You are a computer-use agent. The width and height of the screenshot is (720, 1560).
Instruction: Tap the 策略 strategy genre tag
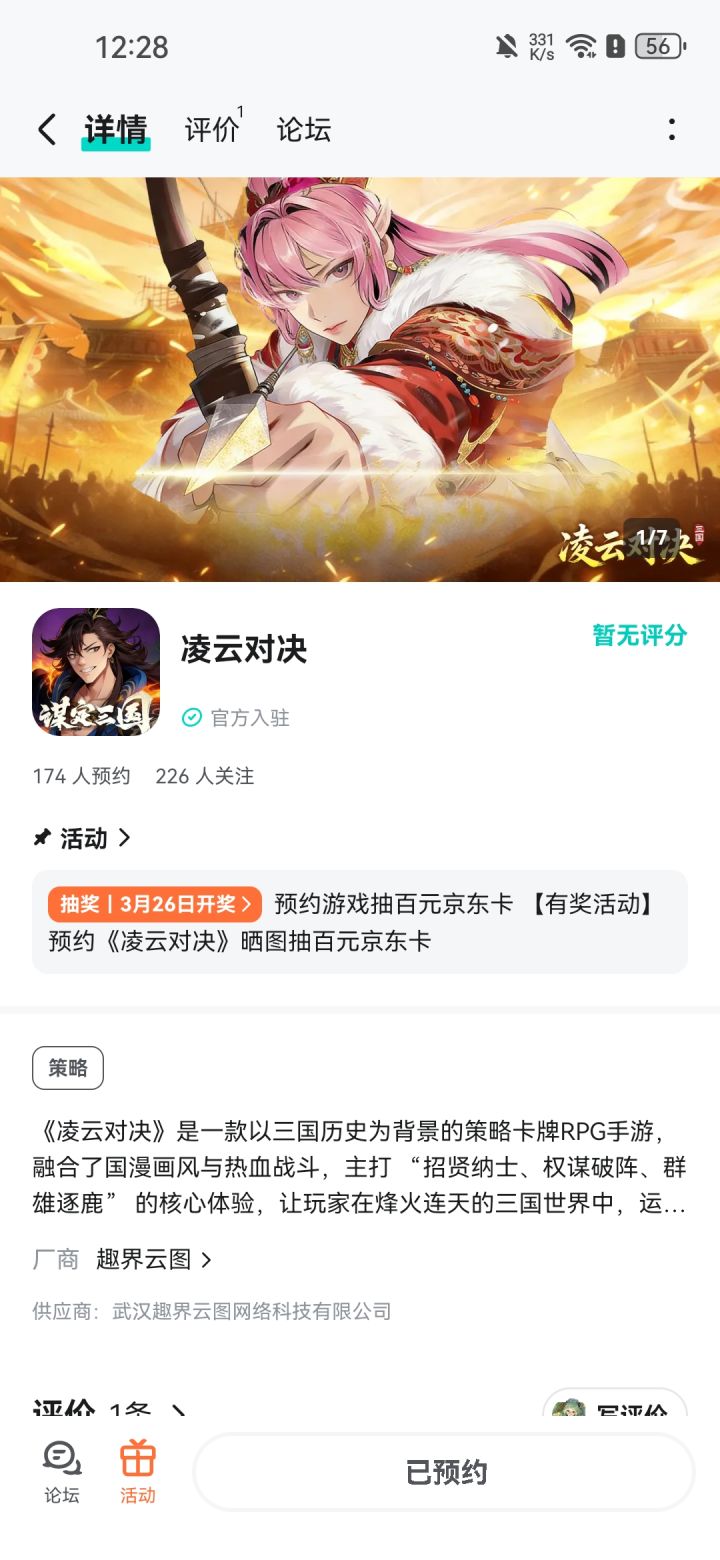[65, 1068]
